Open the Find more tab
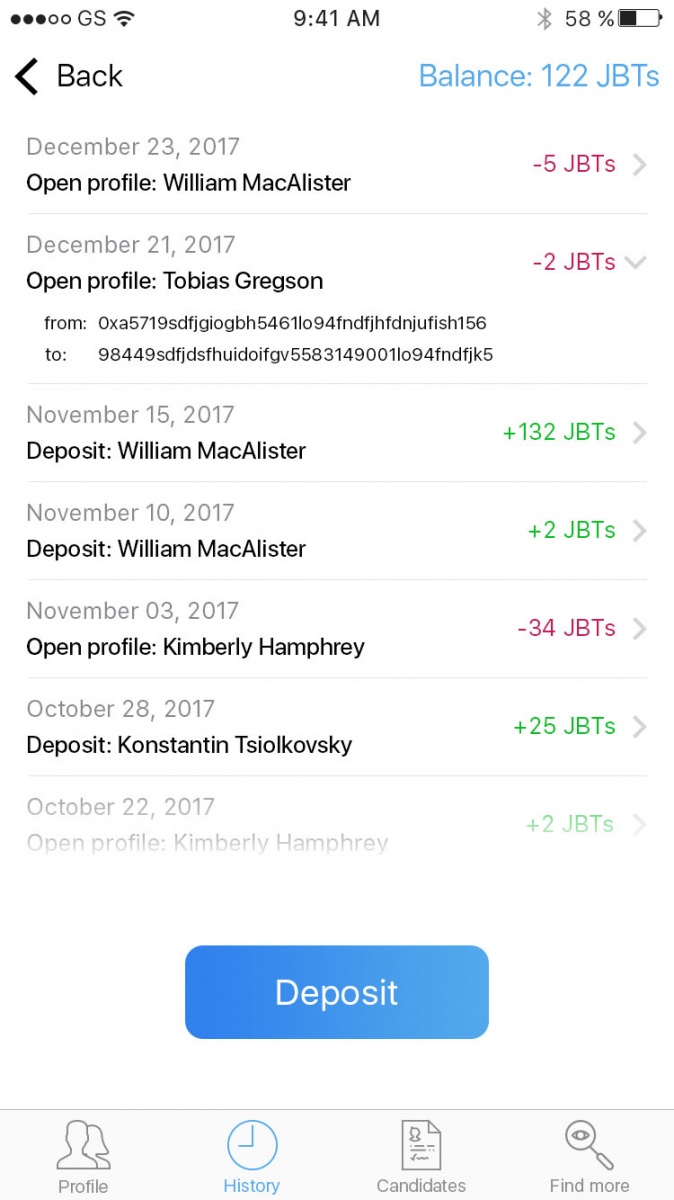 click(x=590, y=1157)
